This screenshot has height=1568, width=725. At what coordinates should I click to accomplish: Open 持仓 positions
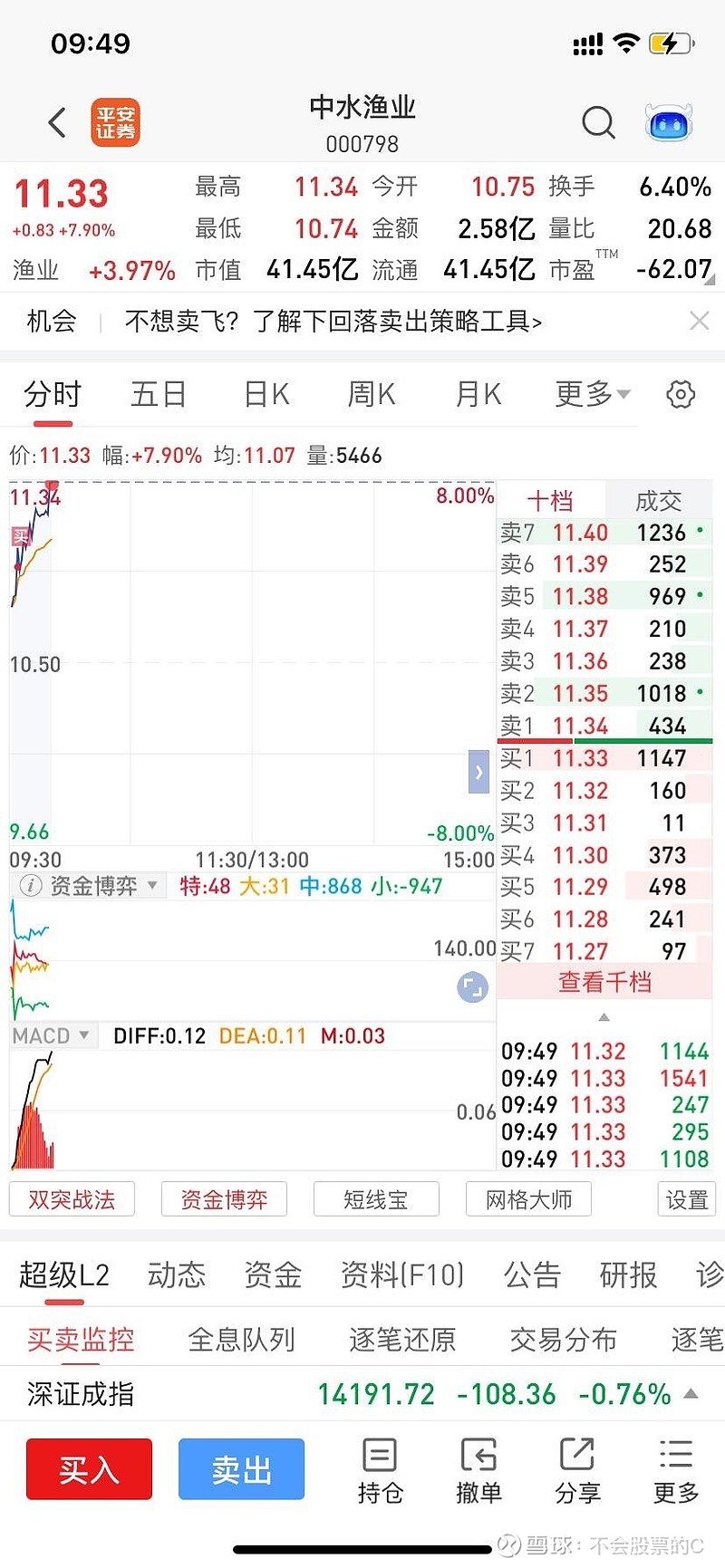point(380,1470)
